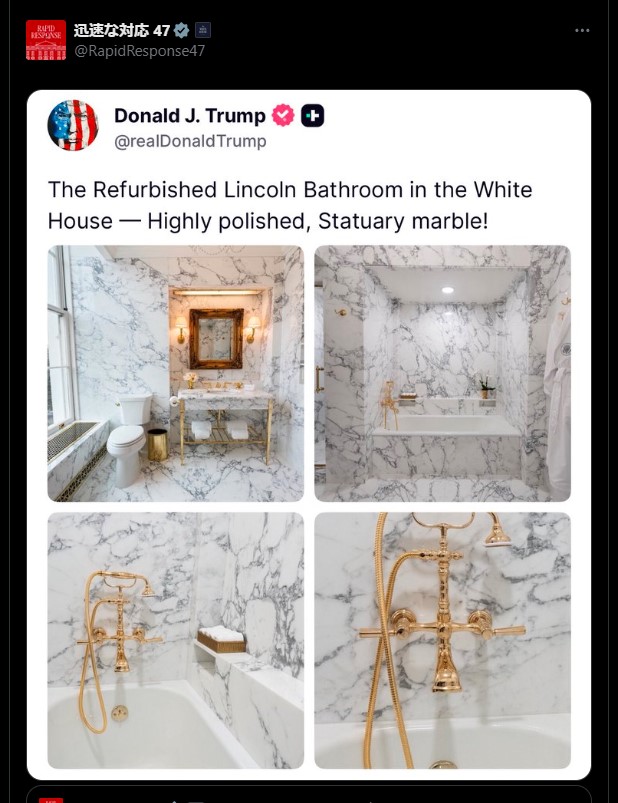Open the RapidResponse47 profile avatar
Screen dimensions: 618x803
pyautogui.click(x=46, y=40)
